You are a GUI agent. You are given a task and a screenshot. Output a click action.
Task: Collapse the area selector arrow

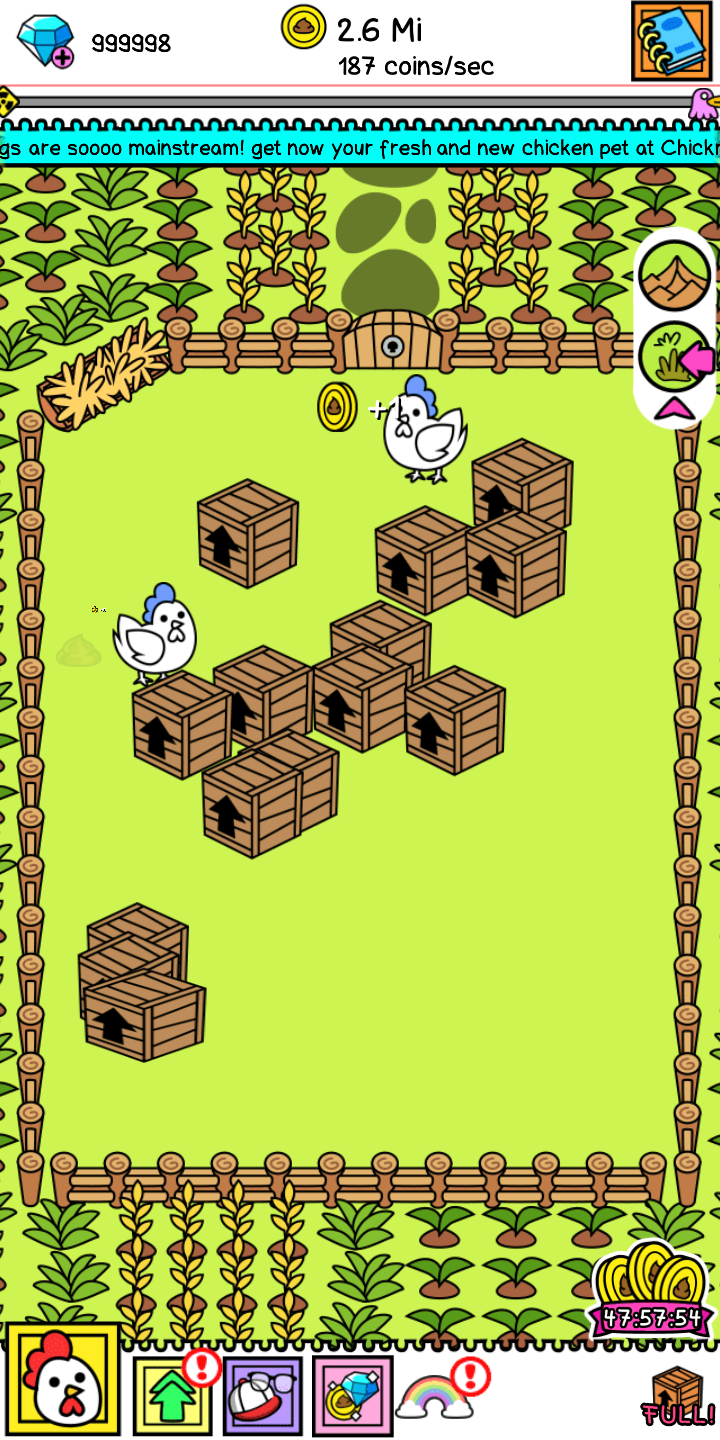(674, 408)
